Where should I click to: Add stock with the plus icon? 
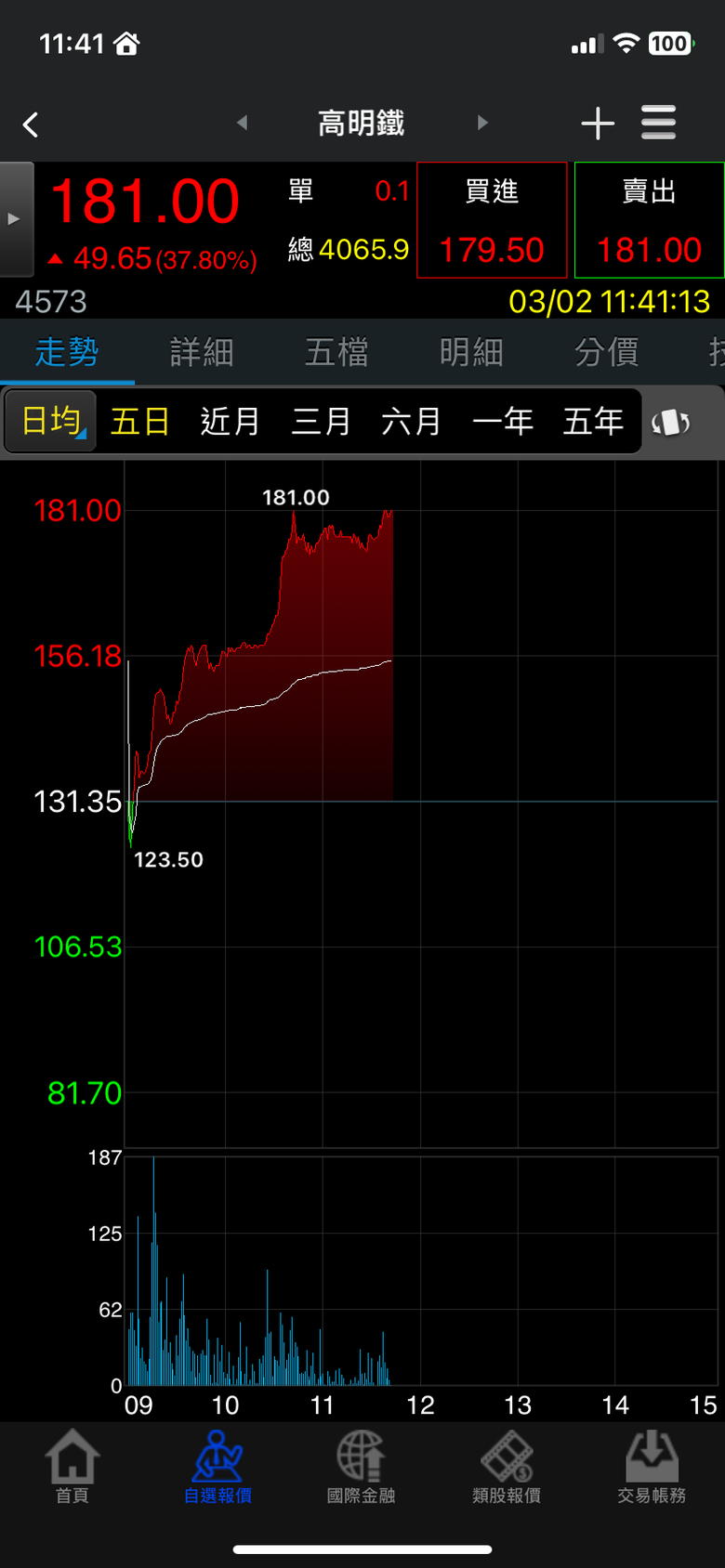(x=598, y=124)
